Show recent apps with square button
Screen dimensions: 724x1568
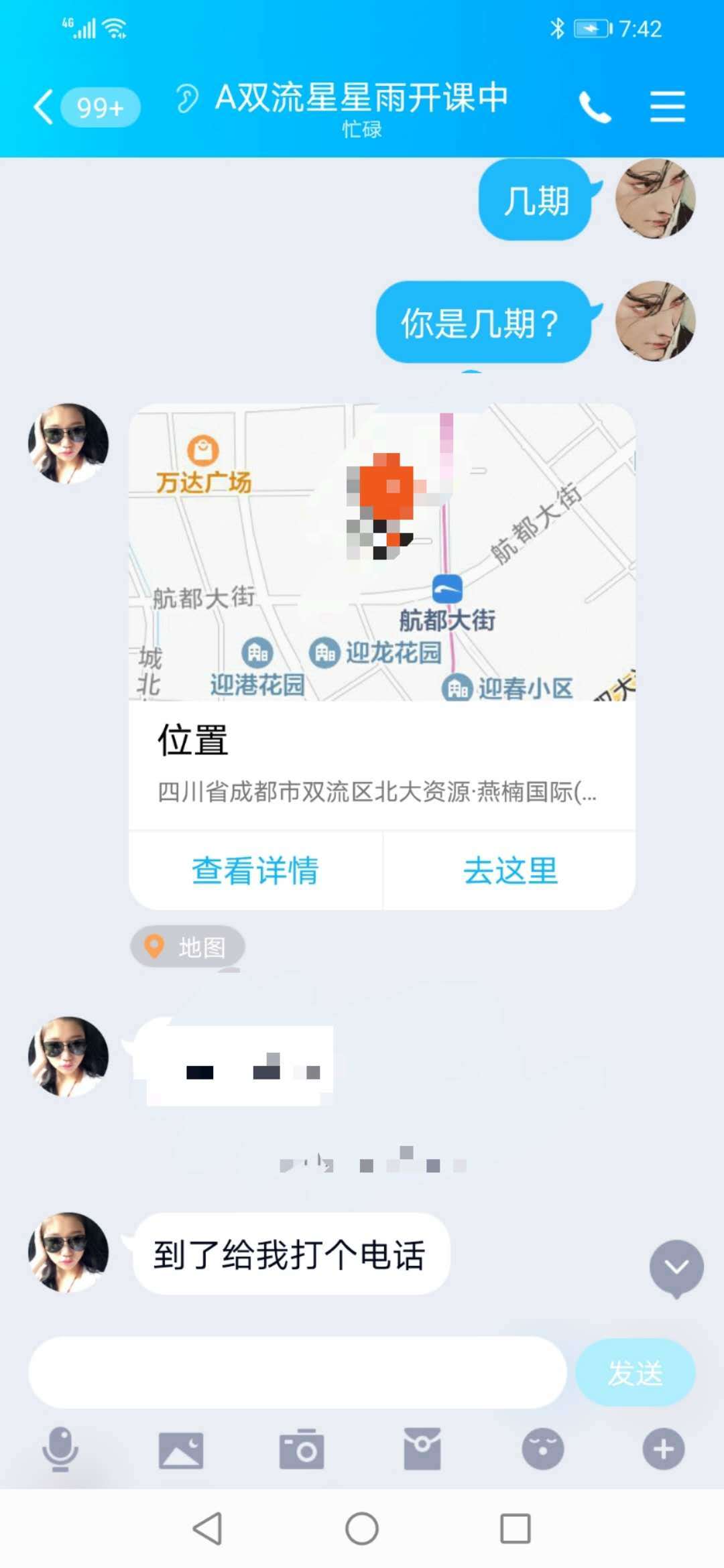tap(516, 1528)
